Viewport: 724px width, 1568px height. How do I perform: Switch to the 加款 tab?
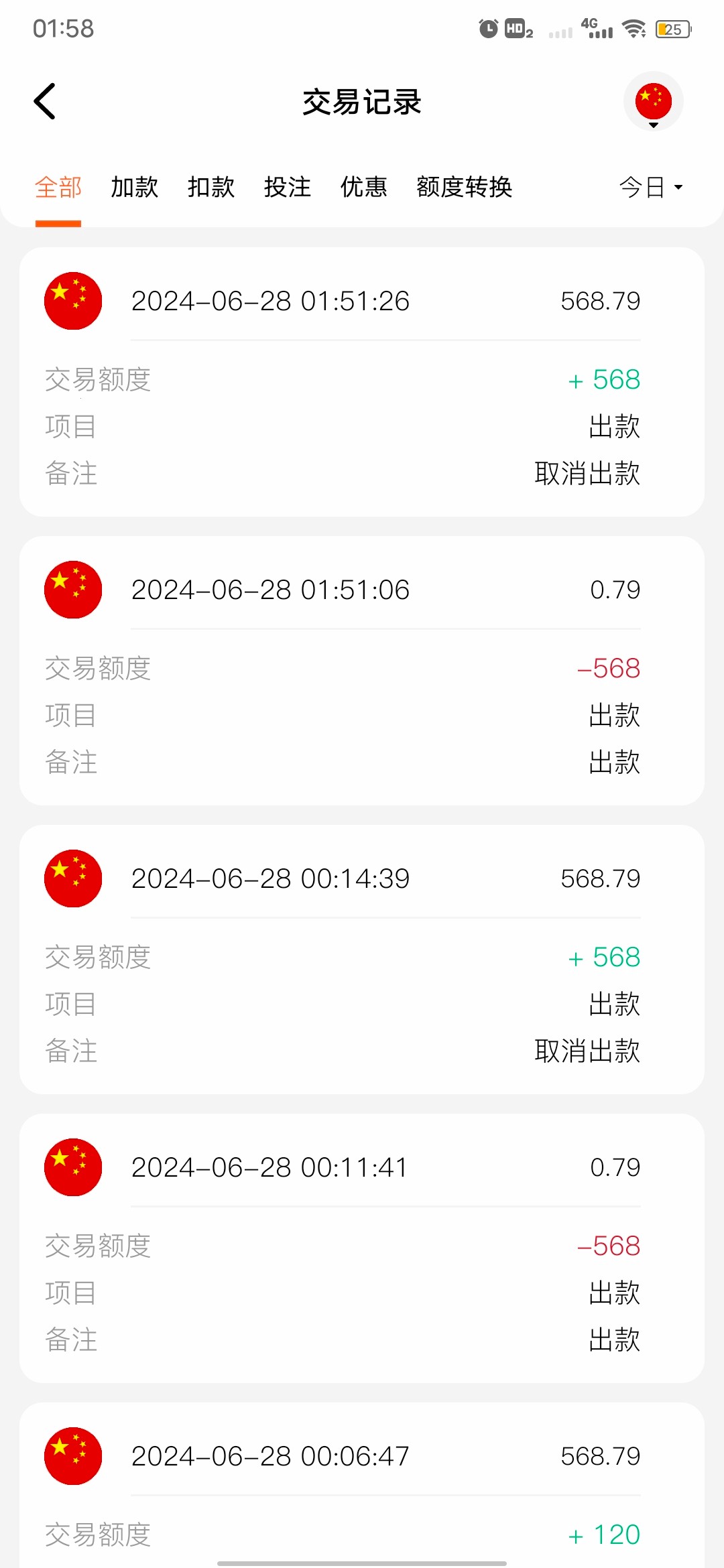[134, 187]
